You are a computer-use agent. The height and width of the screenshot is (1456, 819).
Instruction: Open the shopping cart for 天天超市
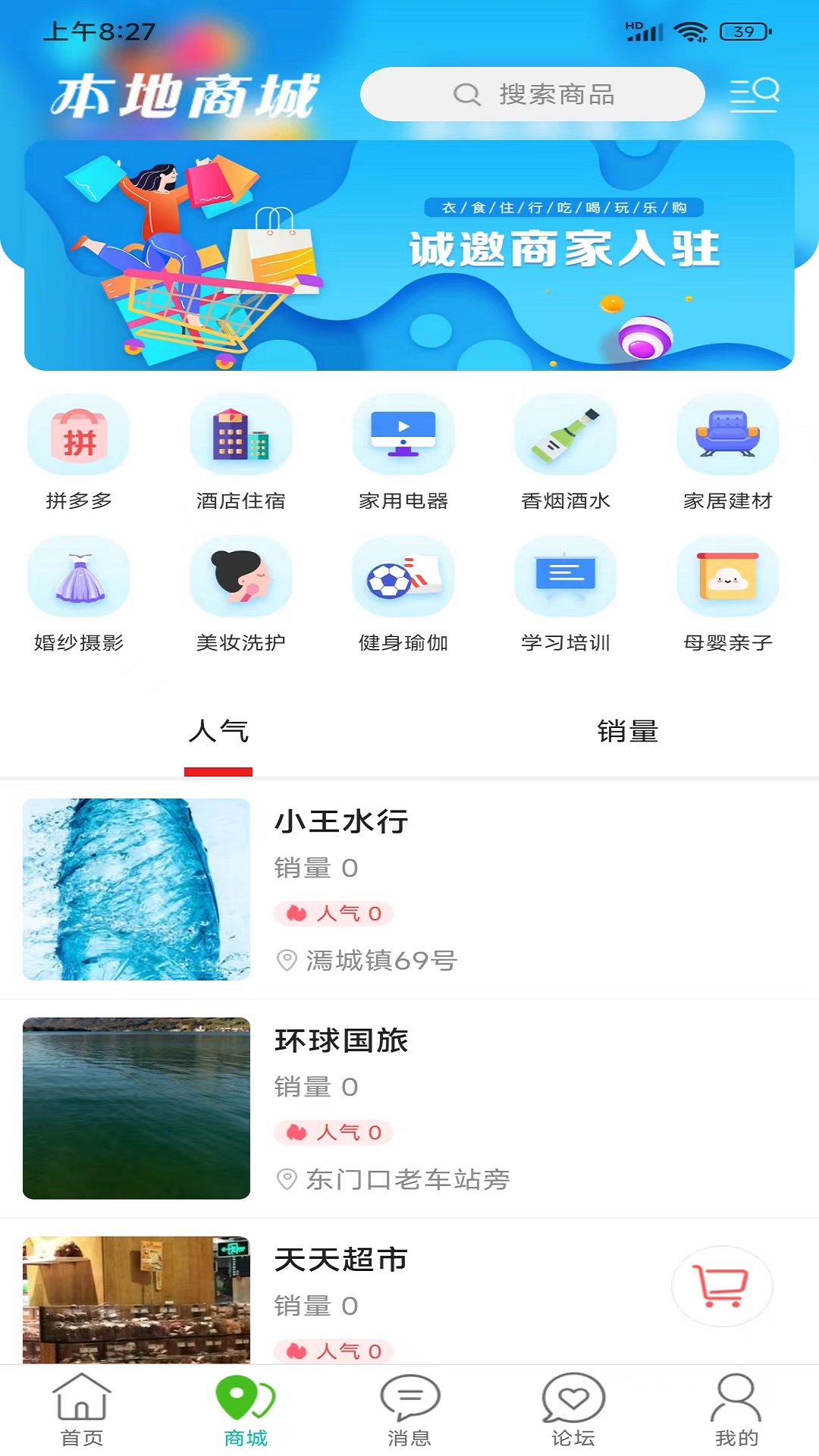point(720,1284)
